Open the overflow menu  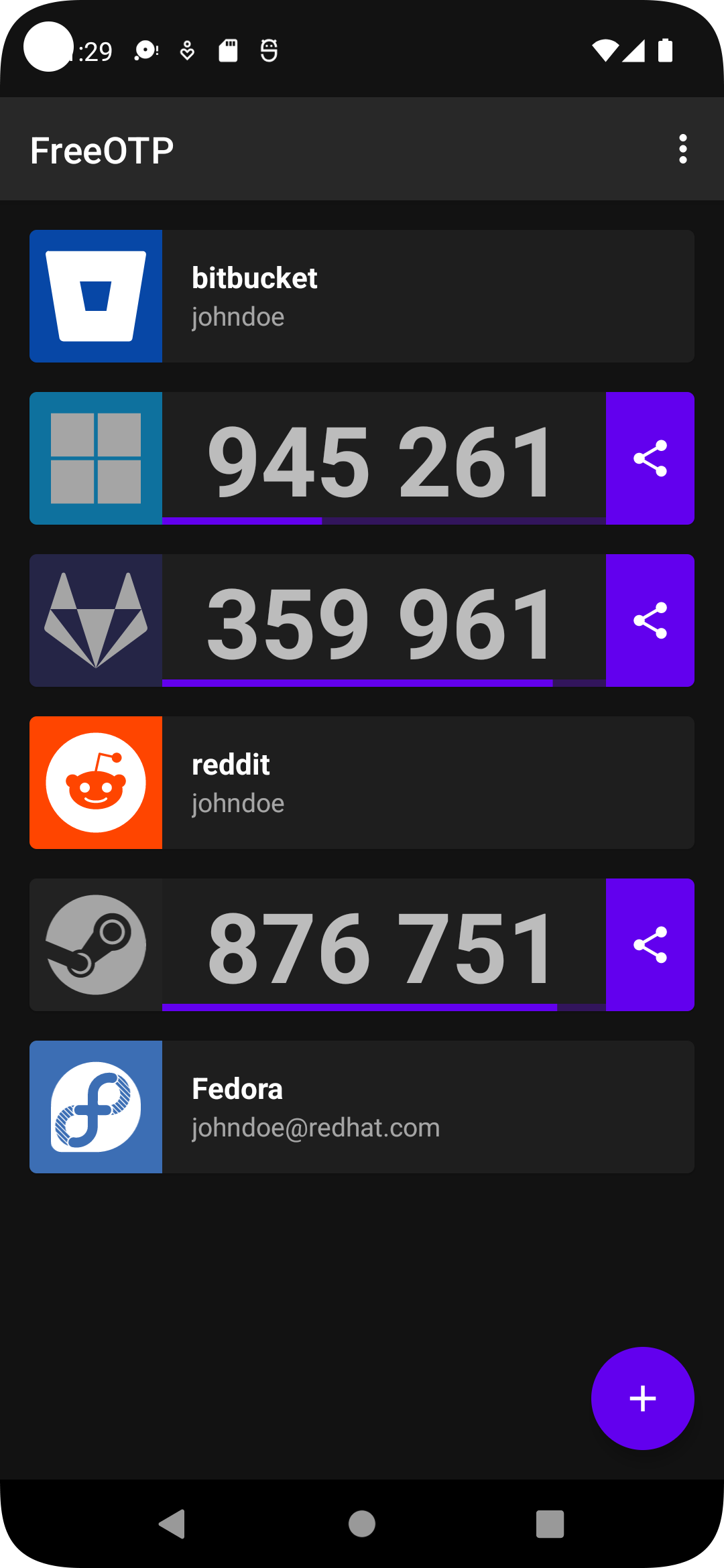[682, 149]
